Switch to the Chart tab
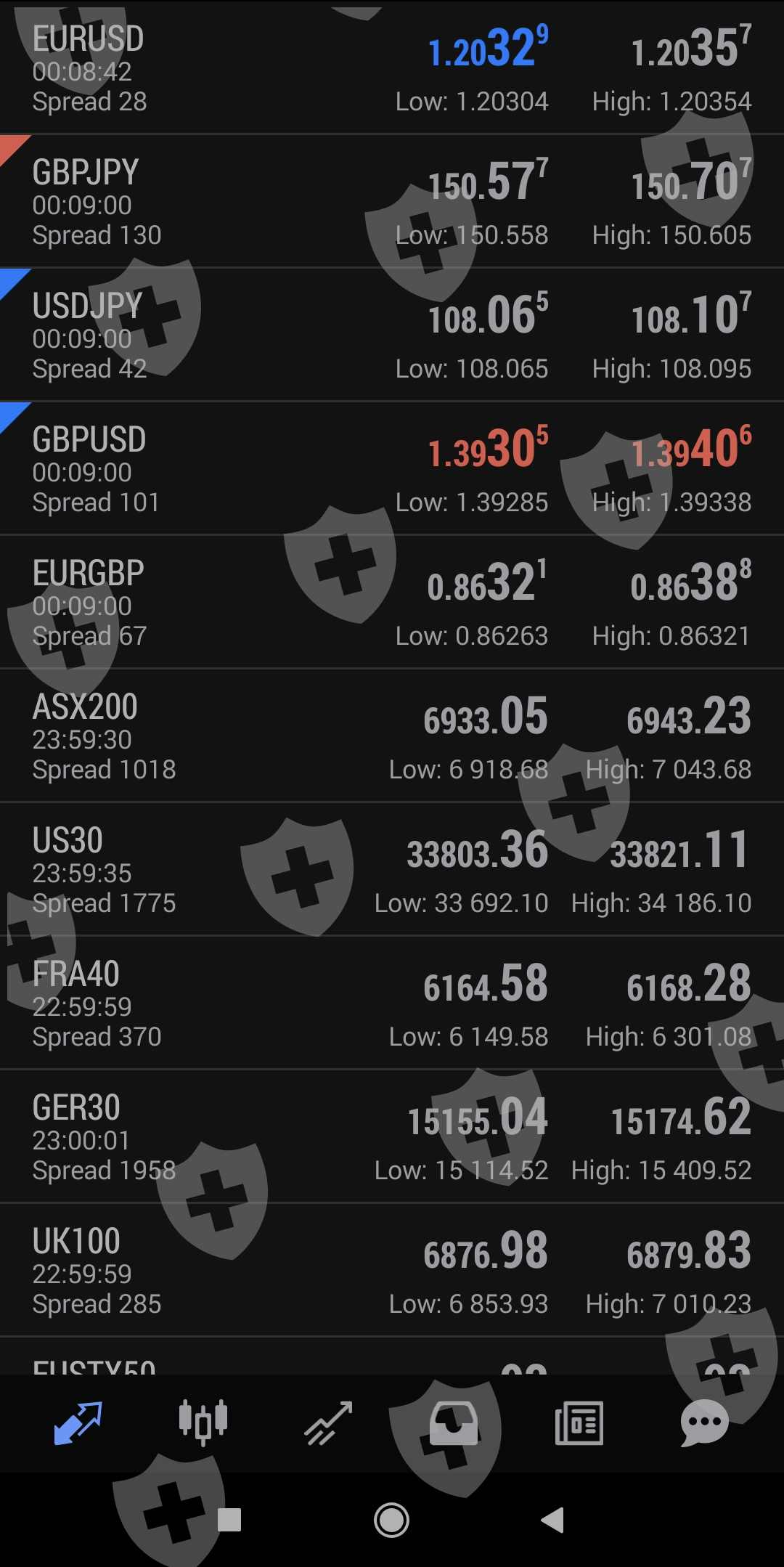 203,1422
